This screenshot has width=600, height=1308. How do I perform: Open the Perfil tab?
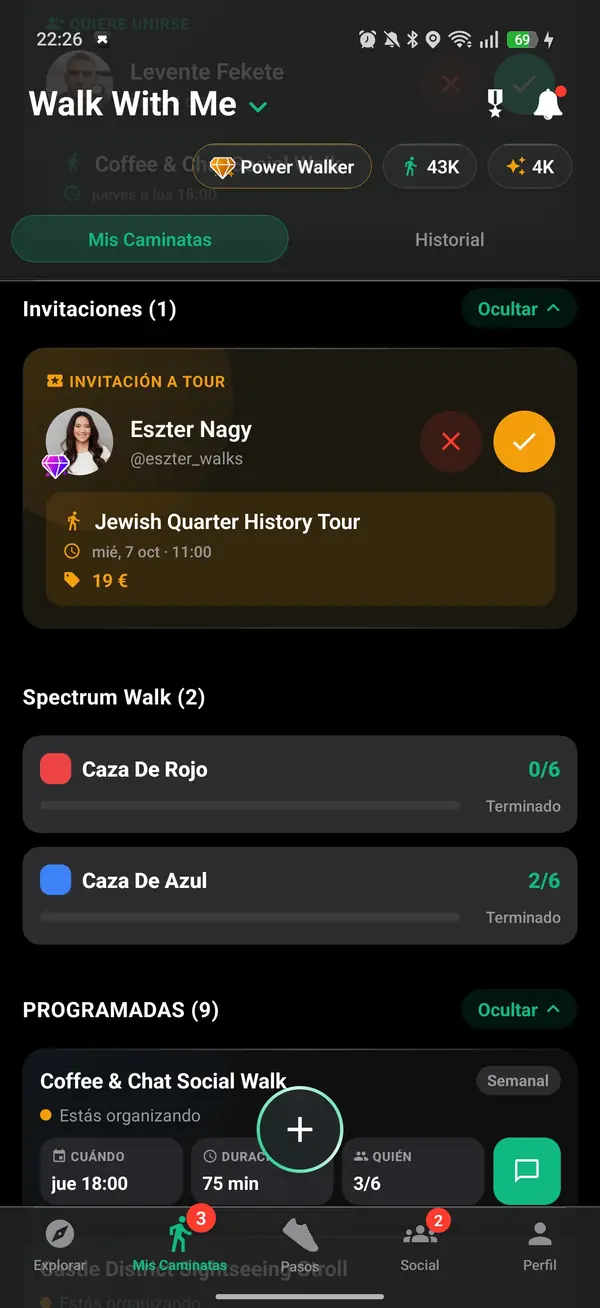(540, 1245)
